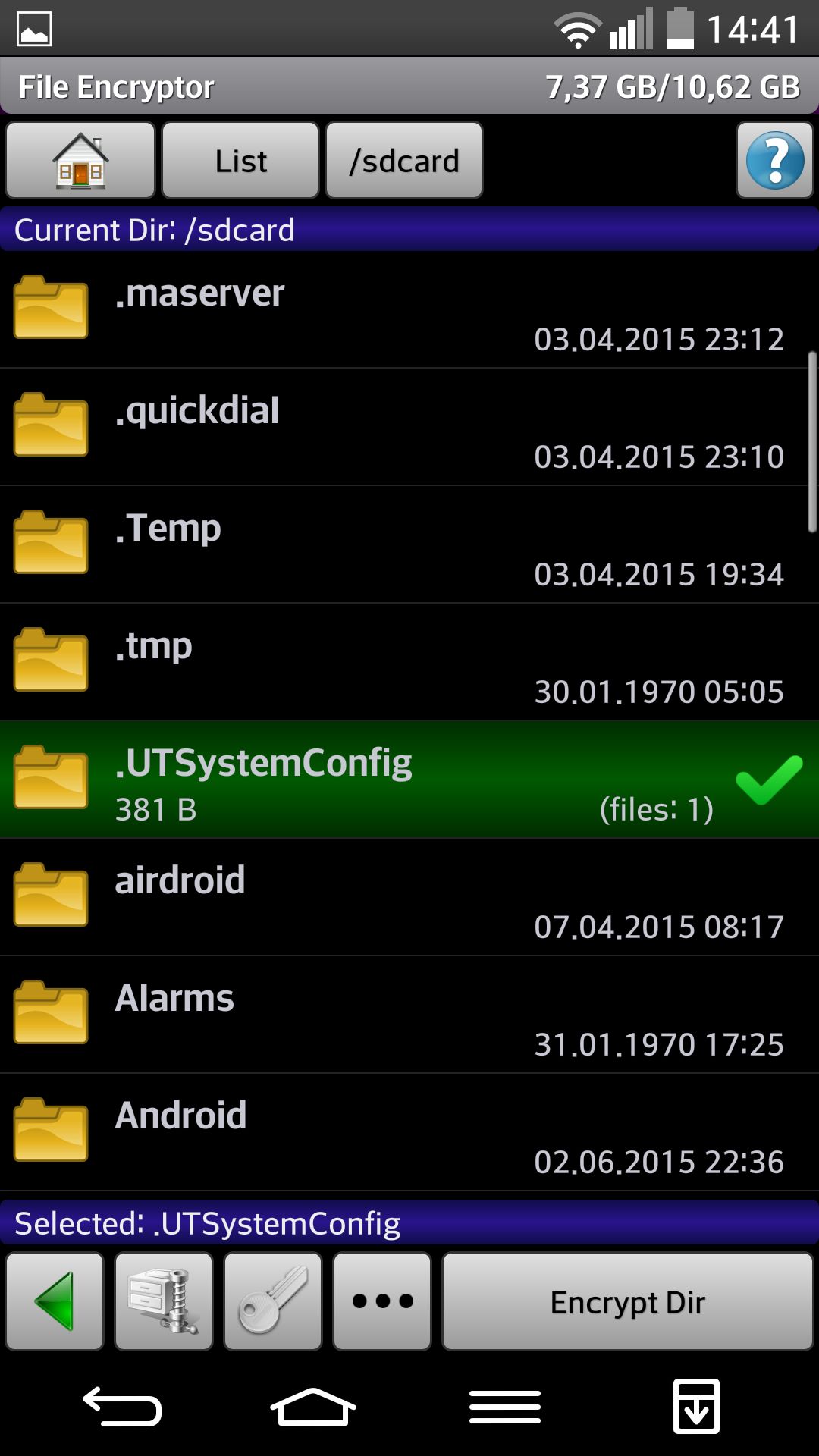Deselect the .UTSystemConfig folder
The width and height of the screenshot is (819, 1456).
(x=409, y=780)
